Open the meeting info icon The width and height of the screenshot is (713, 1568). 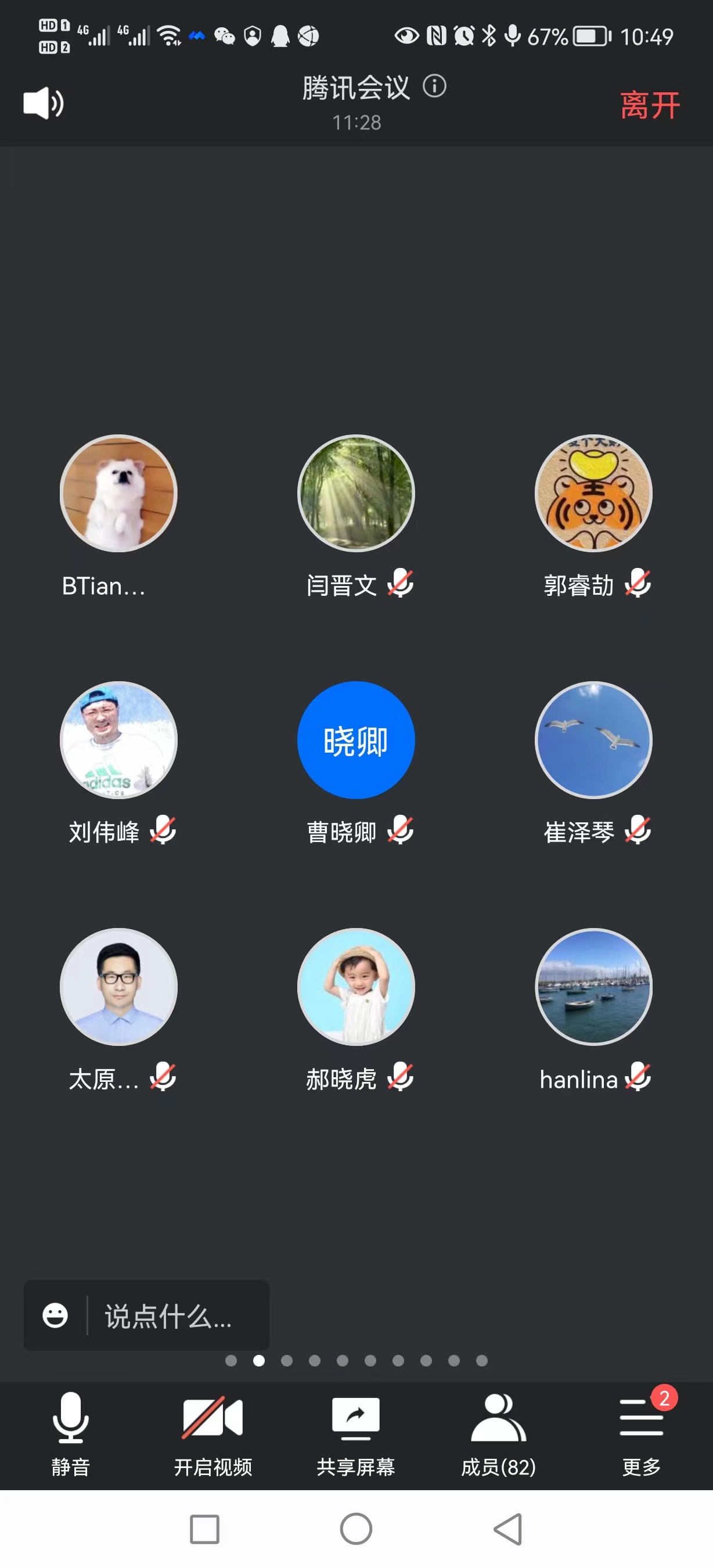(x=434, y=87)
